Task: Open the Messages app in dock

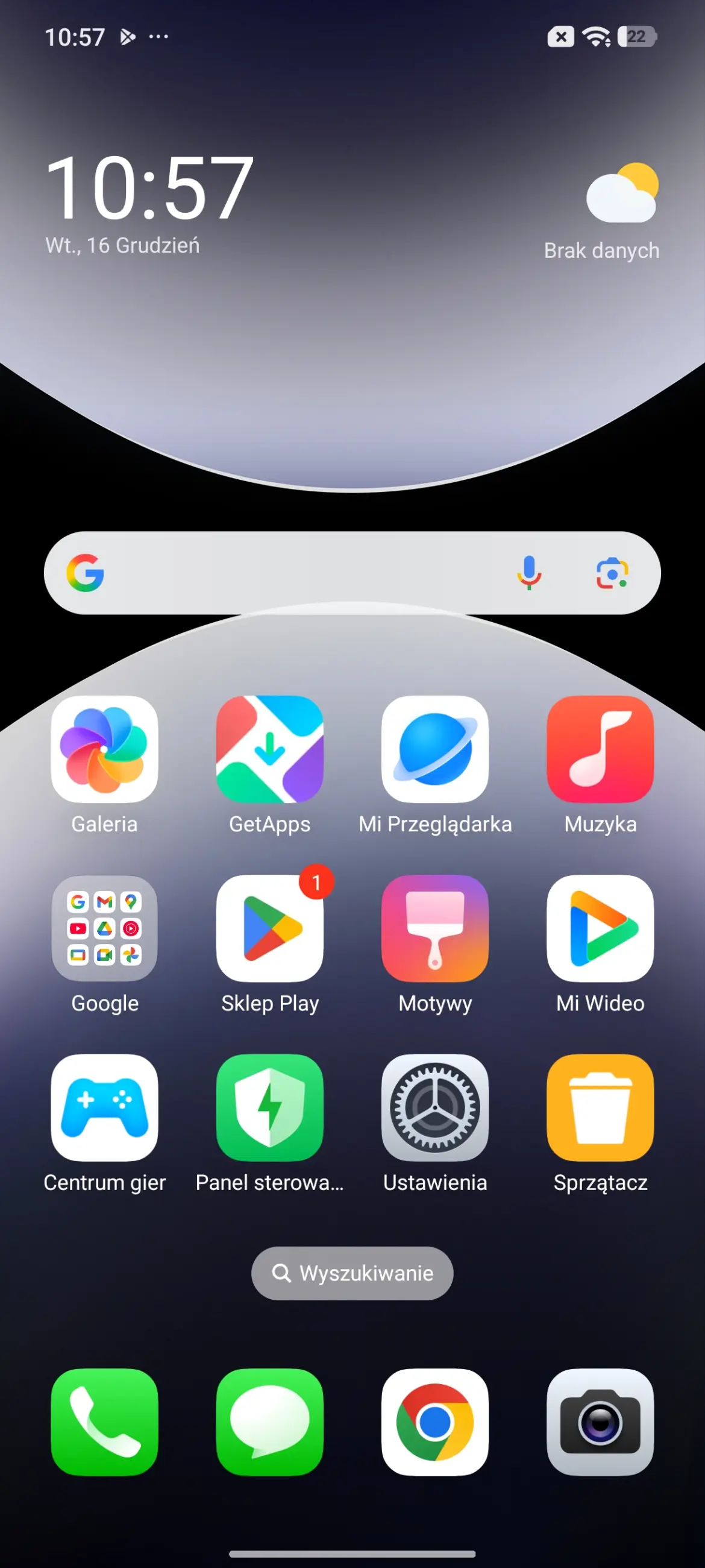Action: 269,1422
